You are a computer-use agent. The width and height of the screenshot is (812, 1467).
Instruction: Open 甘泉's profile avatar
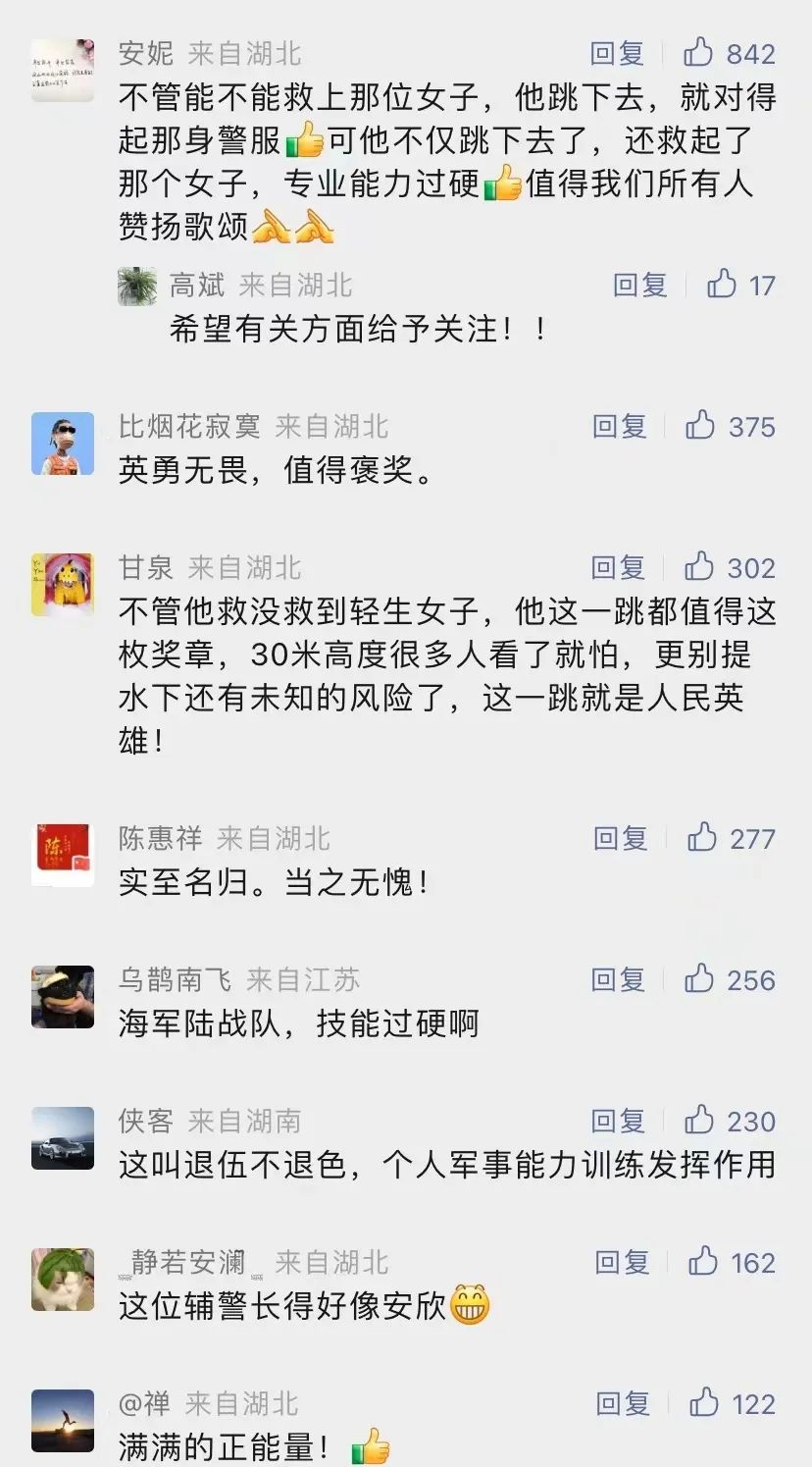pyautogui.click(x=63, y=584)
